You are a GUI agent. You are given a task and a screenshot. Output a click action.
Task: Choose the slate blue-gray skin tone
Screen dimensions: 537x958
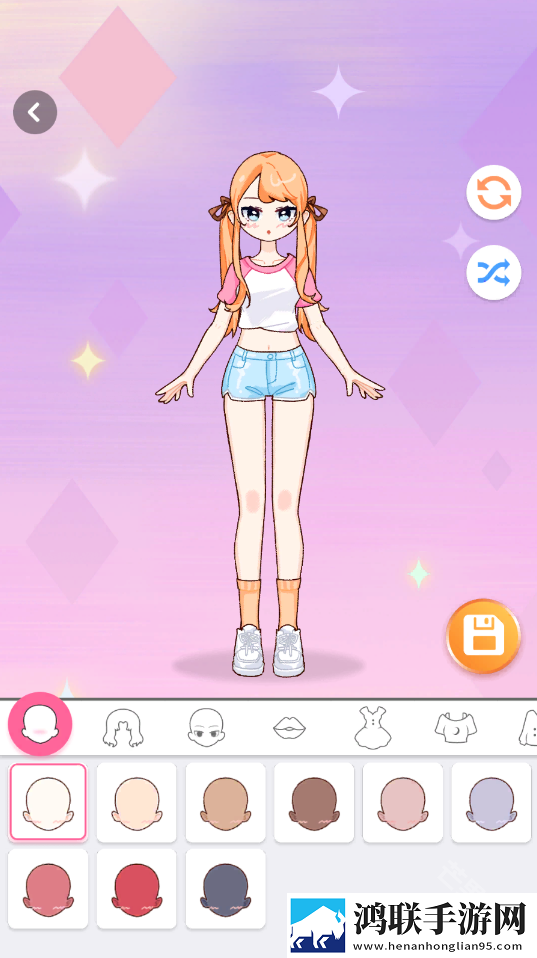[x=225, y=889]
